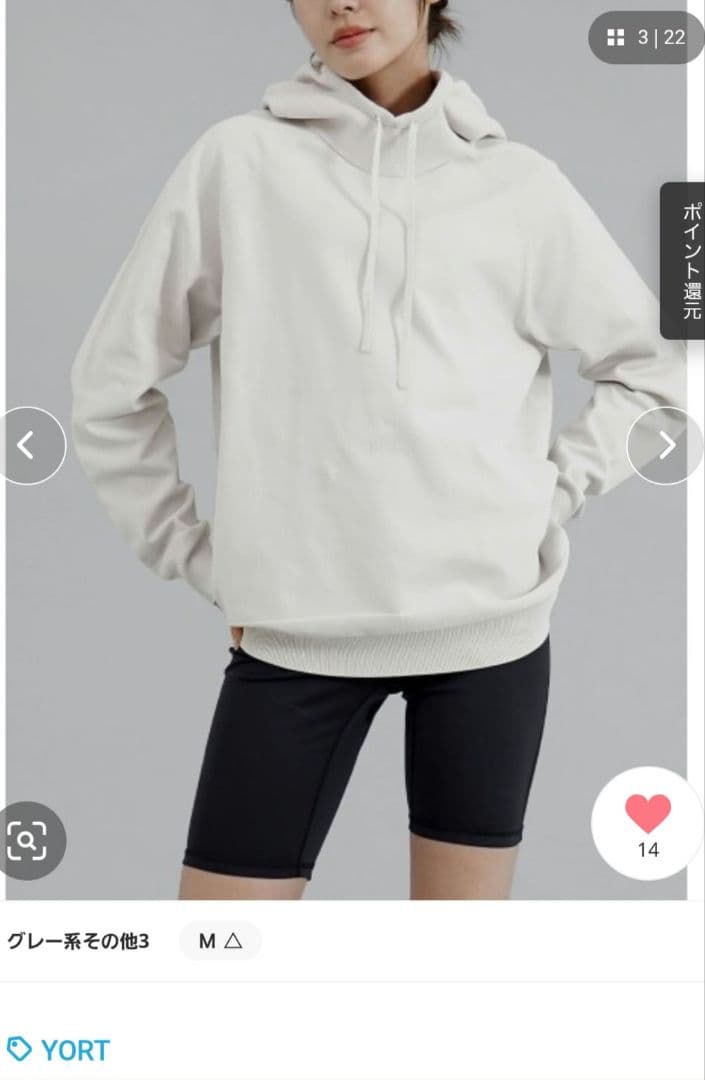
Task: Show the next product image
Action: [x=667, y=445]
